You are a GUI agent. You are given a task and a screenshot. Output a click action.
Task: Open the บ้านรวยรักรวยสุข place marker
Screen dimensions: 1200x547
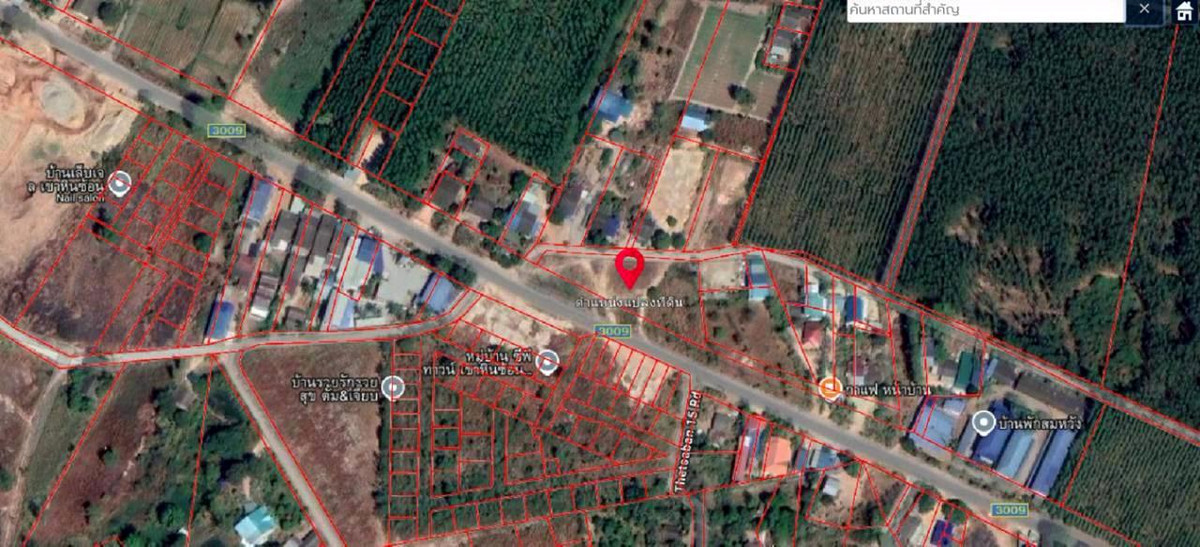[x=393, y=387]
